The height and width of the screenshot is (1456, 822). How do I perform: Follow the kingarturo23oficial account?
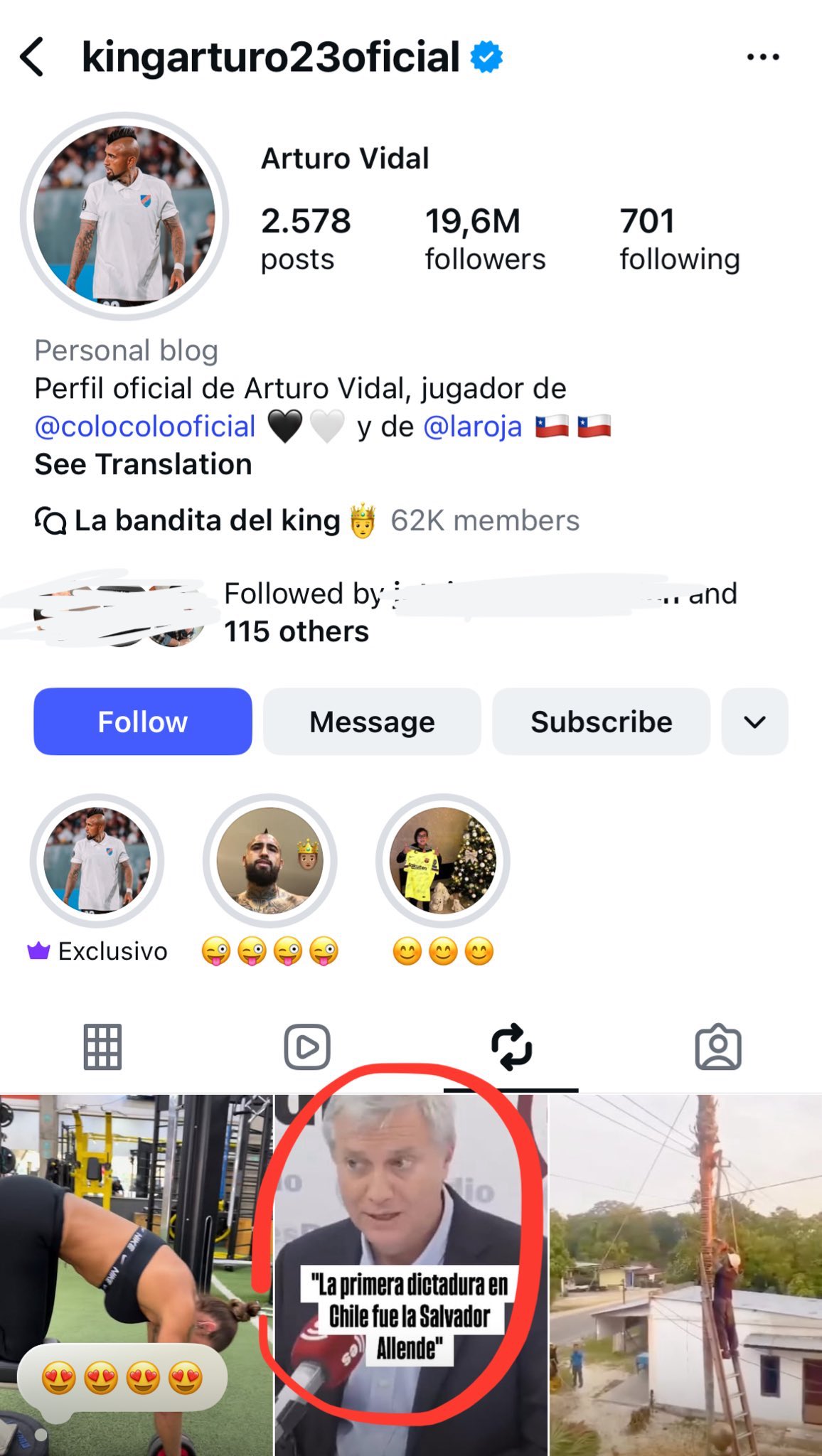(142, 722)
